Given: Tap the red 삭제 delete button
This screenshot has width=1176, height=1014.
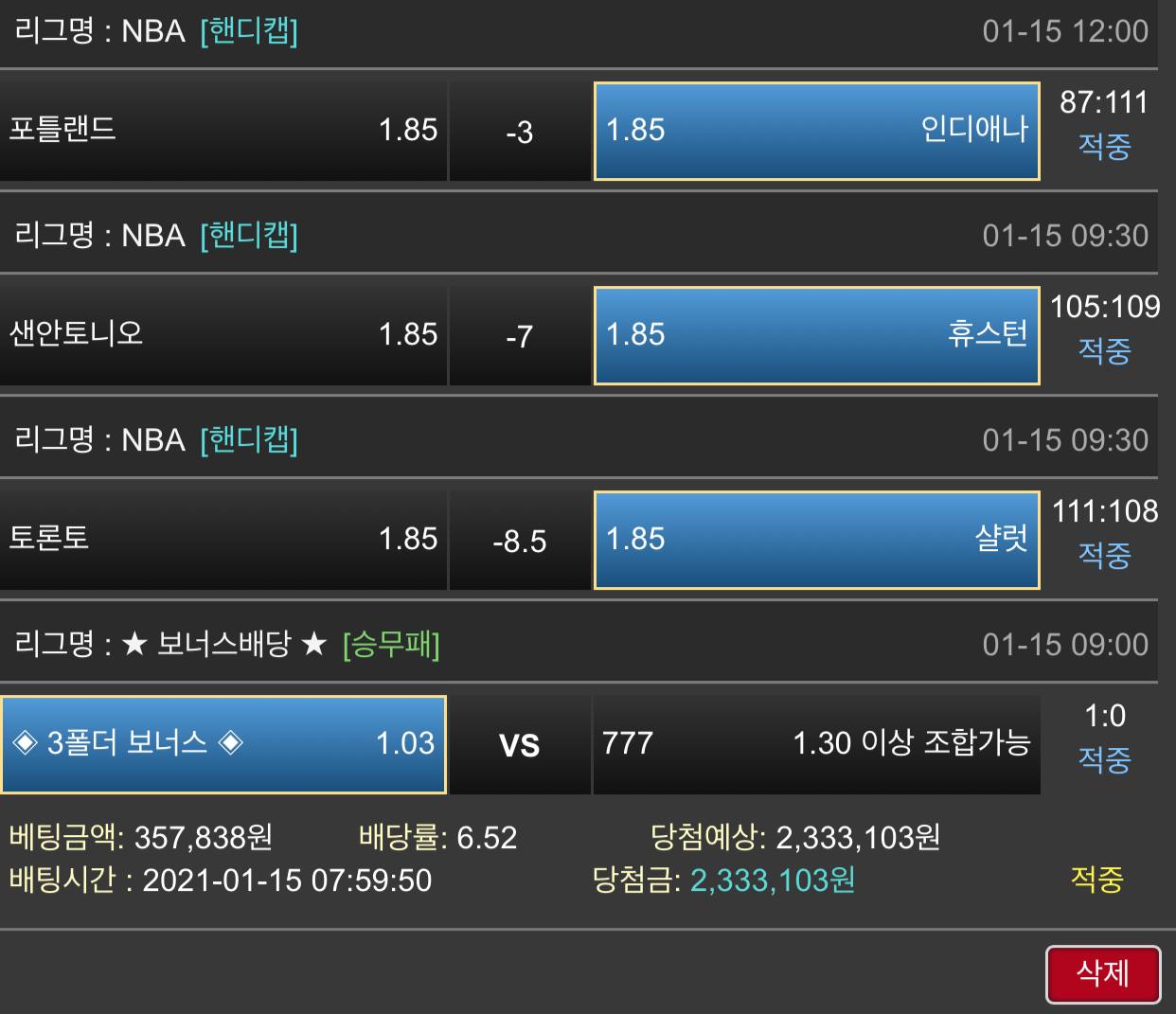Looking at the screenshot, I should 1102,973.
